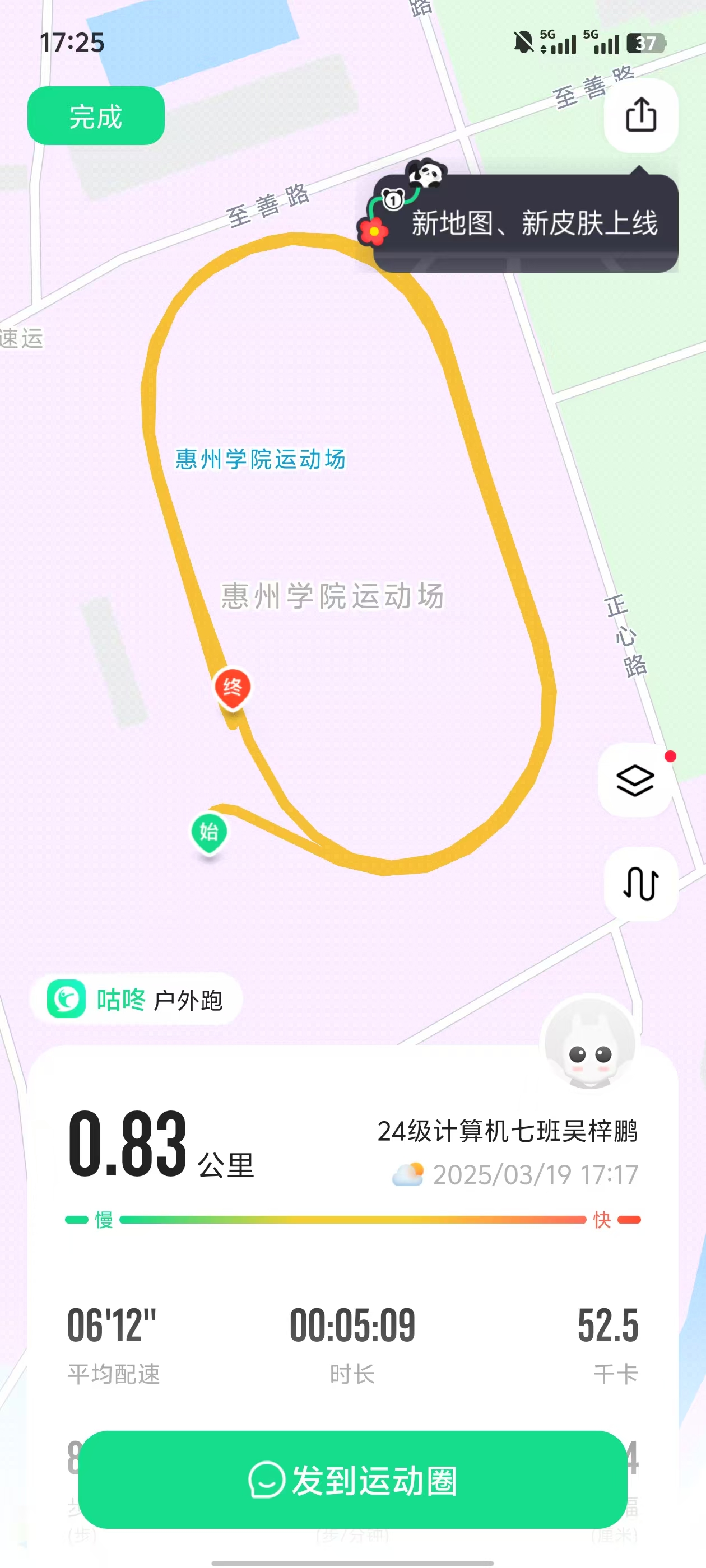Open the map layers button

click(635, 780)
